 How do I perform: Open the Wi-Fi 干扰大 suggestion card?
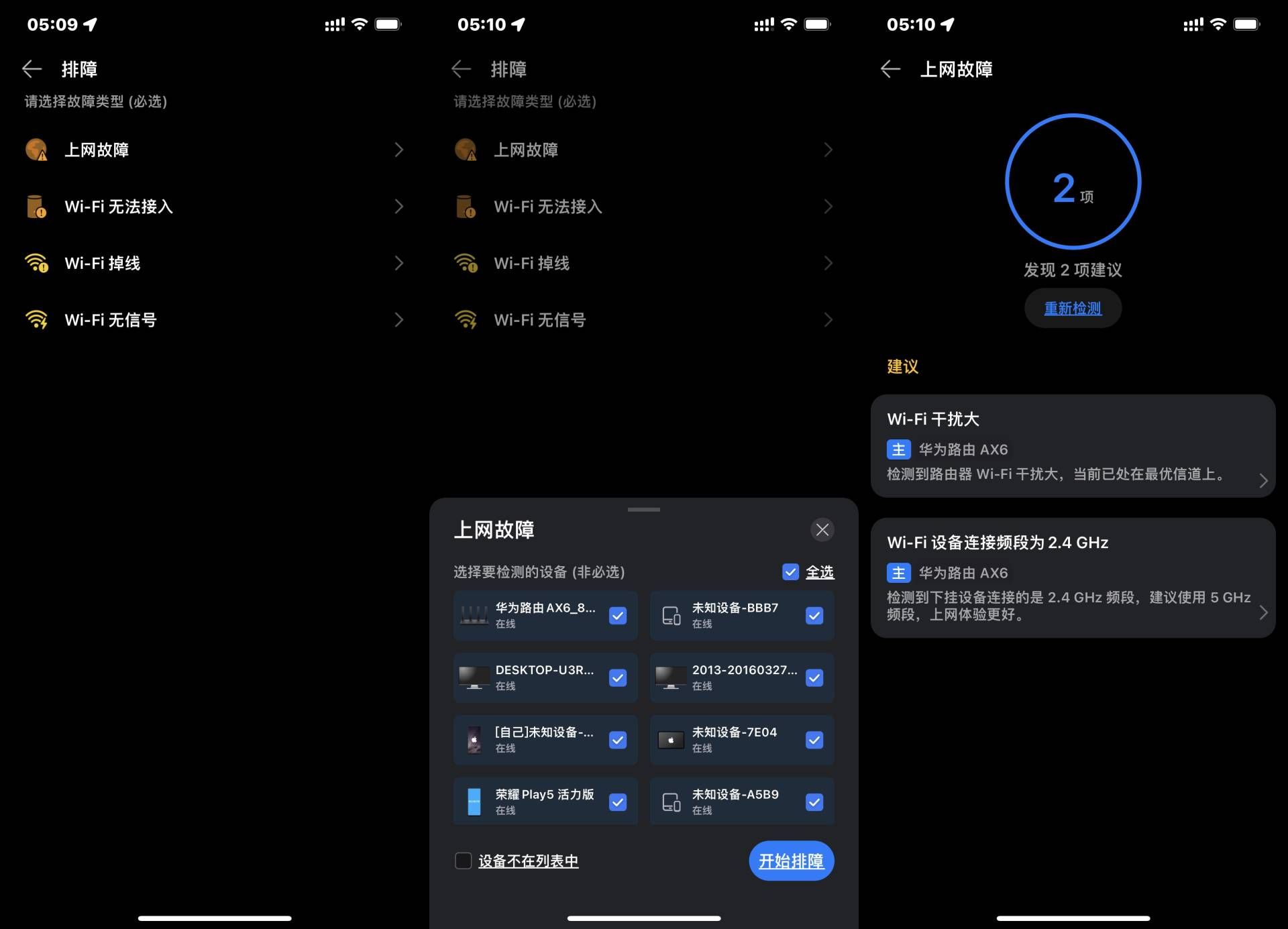[1072, 446]
